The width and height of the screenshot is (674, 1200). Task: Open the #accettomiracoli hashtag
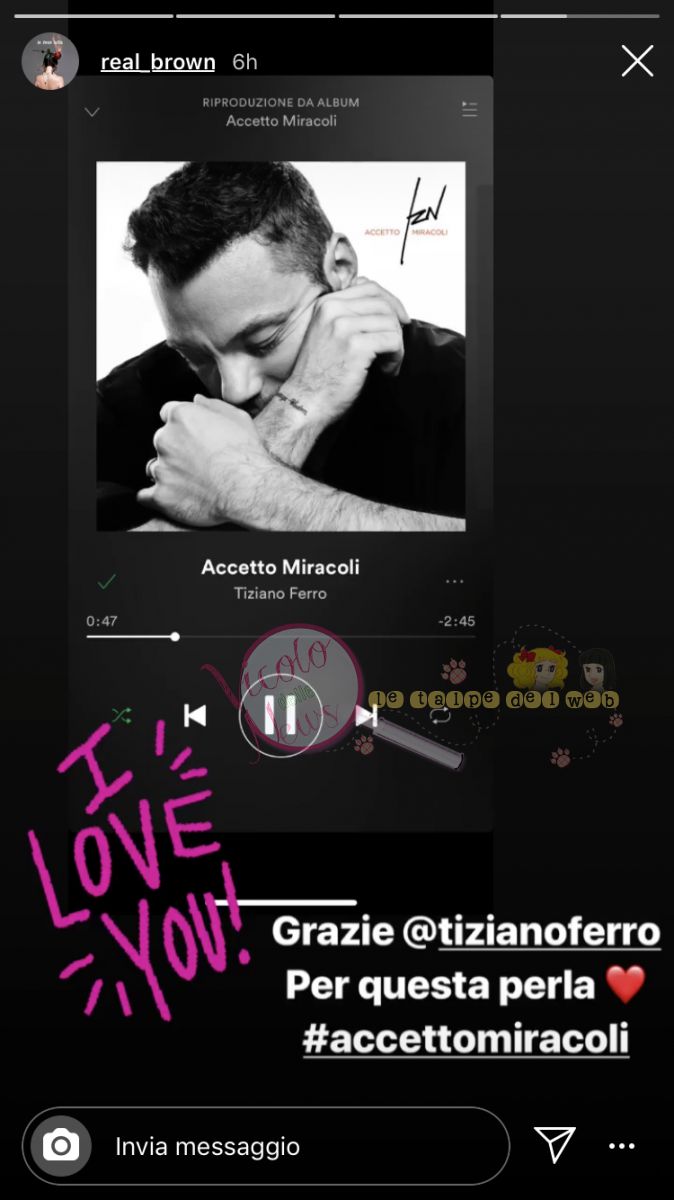pyautogui.click(x=466, y=1038)
